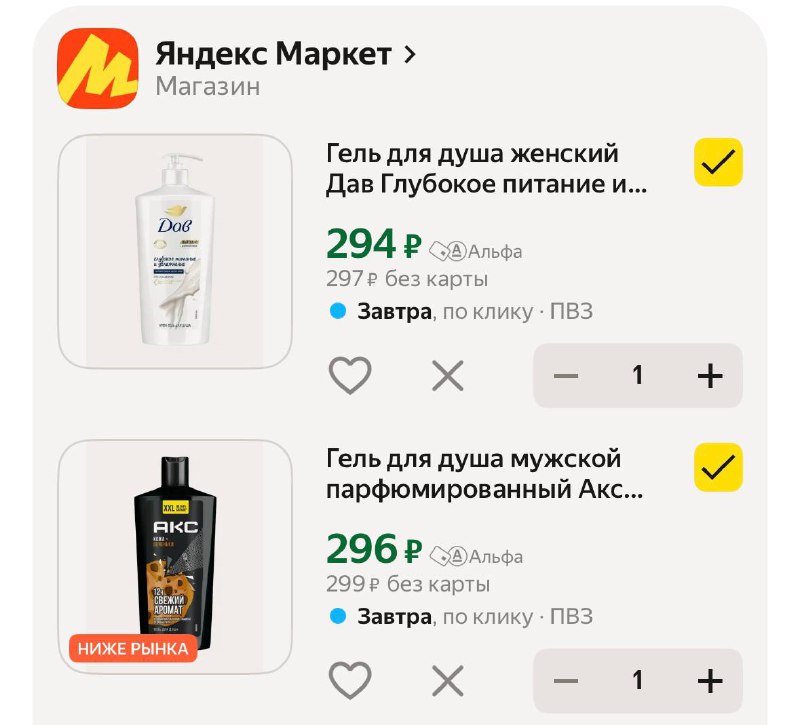Open the АКС men's shower gel image
800x725 pixels.
point(175,556)
